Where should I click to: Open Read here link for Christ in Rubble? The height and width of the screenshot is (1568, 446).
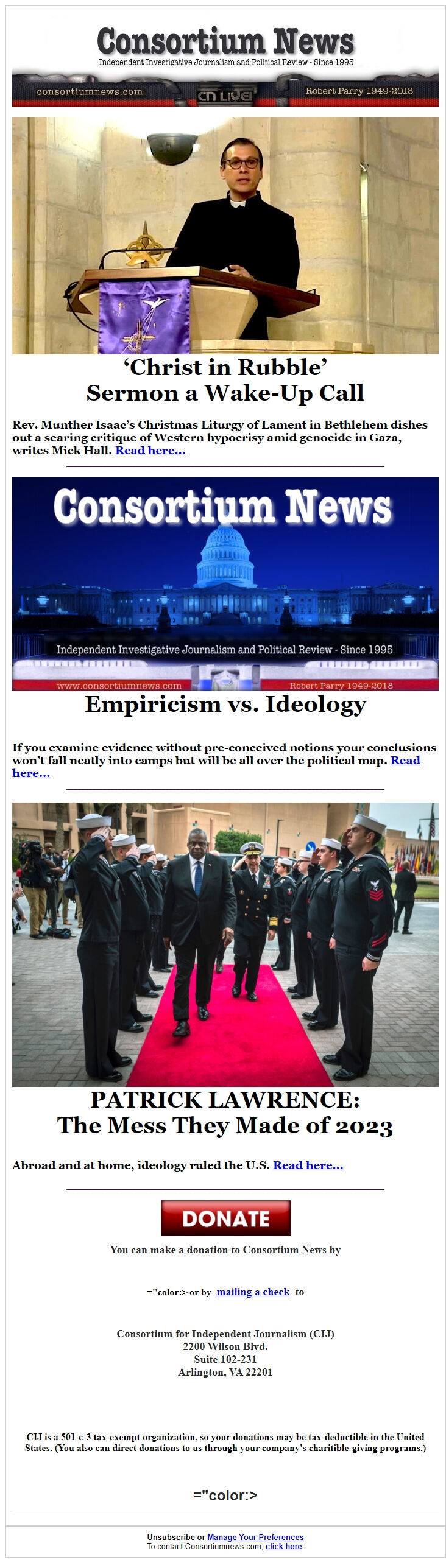point(150,450)
